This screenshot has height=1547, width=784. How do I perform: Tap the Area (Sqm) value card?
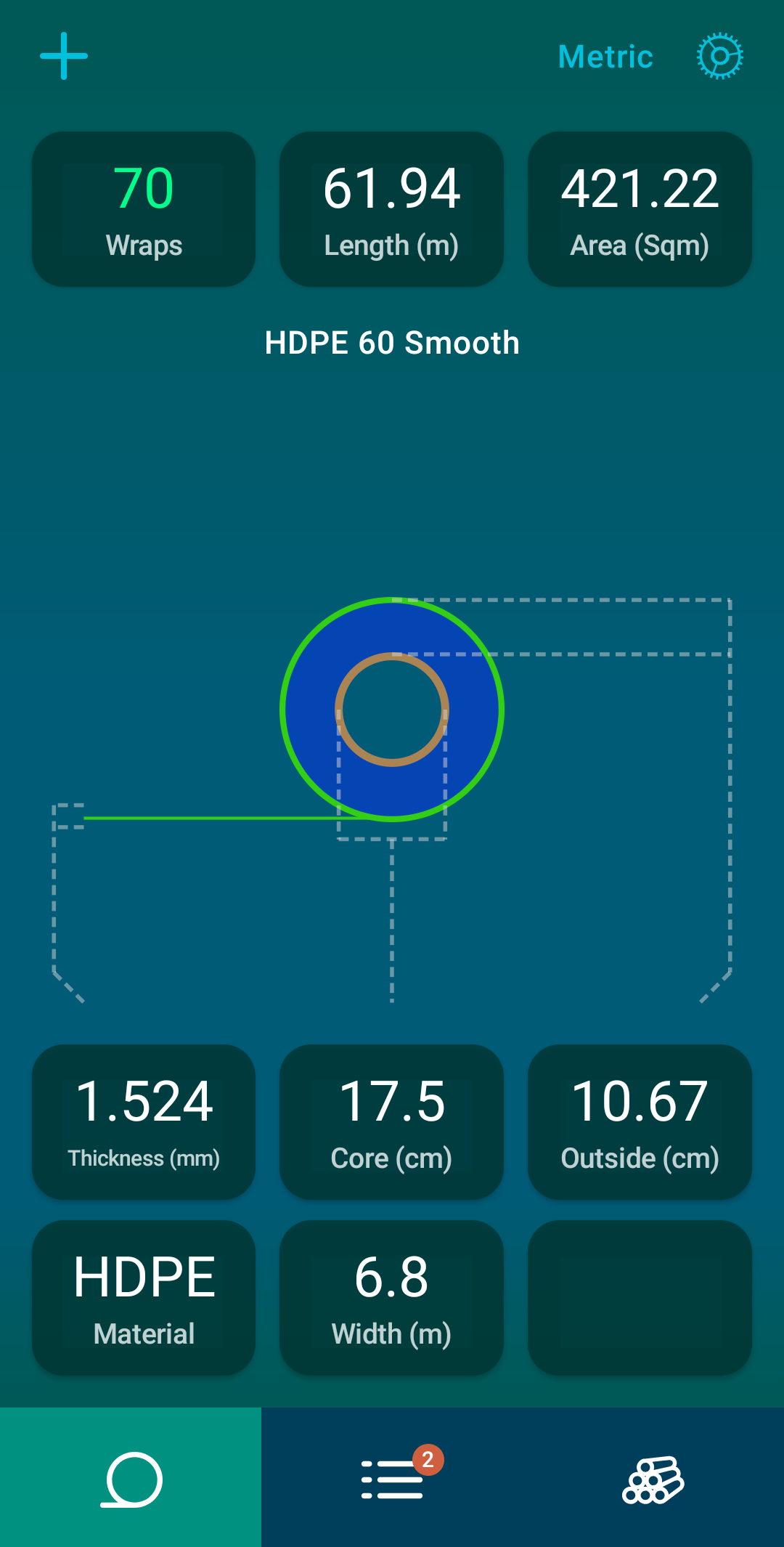pos(640,209)
